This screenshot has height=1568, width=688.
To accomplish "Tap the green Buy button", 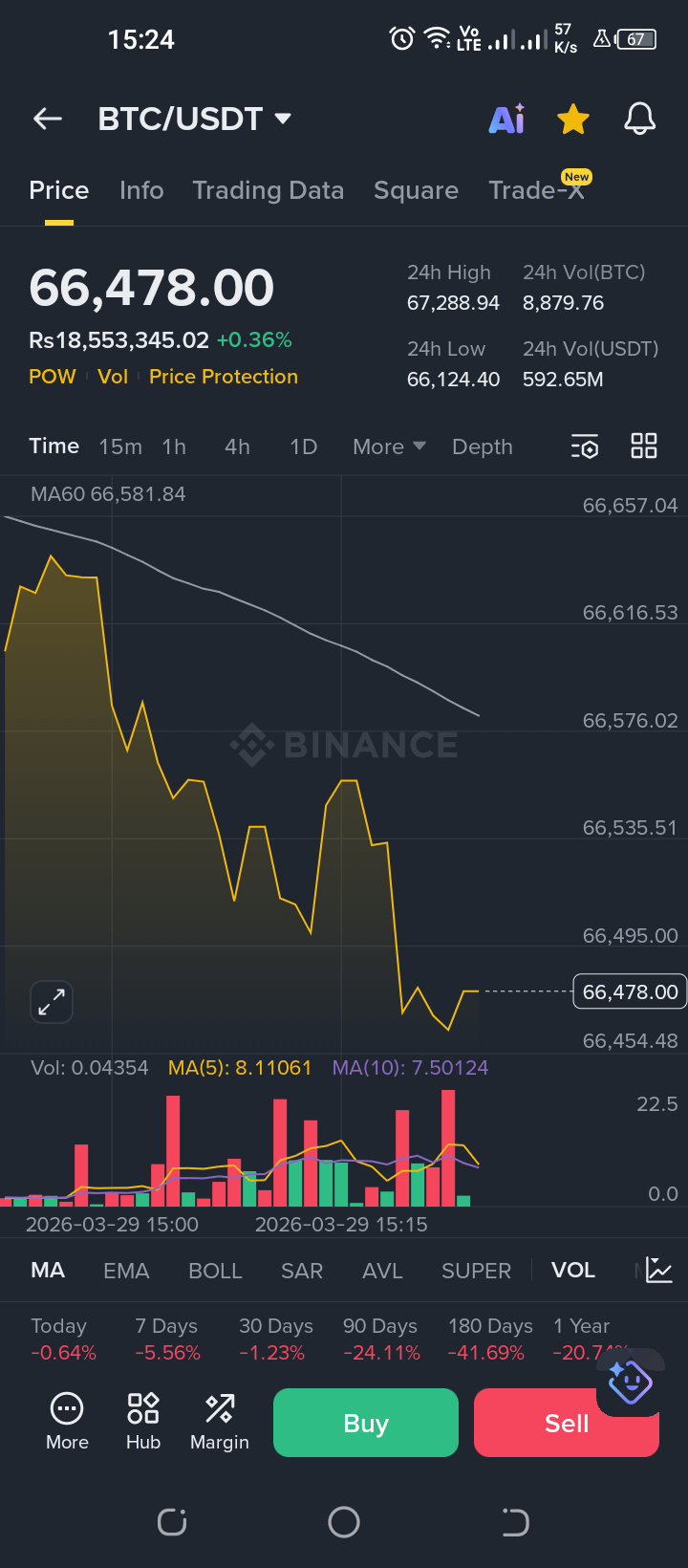I will [365, 1423].
